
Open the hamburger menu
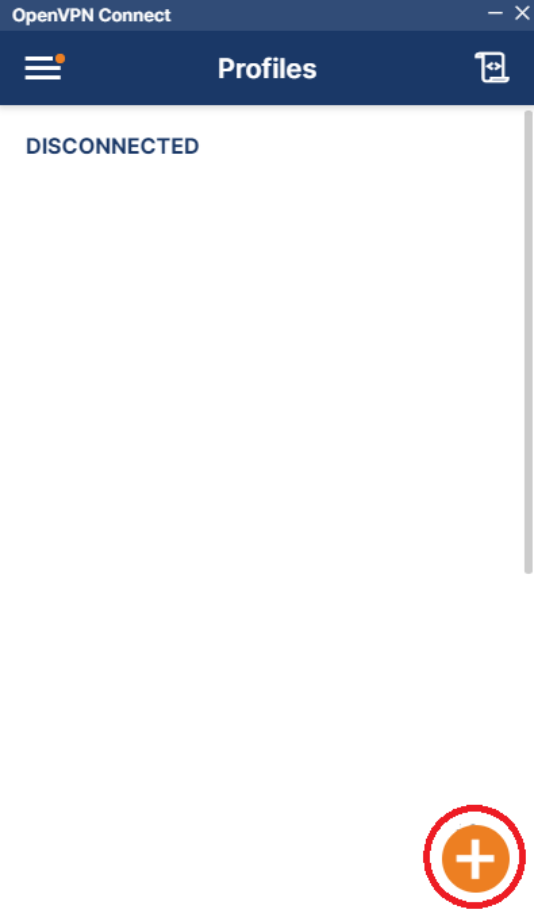43,68
